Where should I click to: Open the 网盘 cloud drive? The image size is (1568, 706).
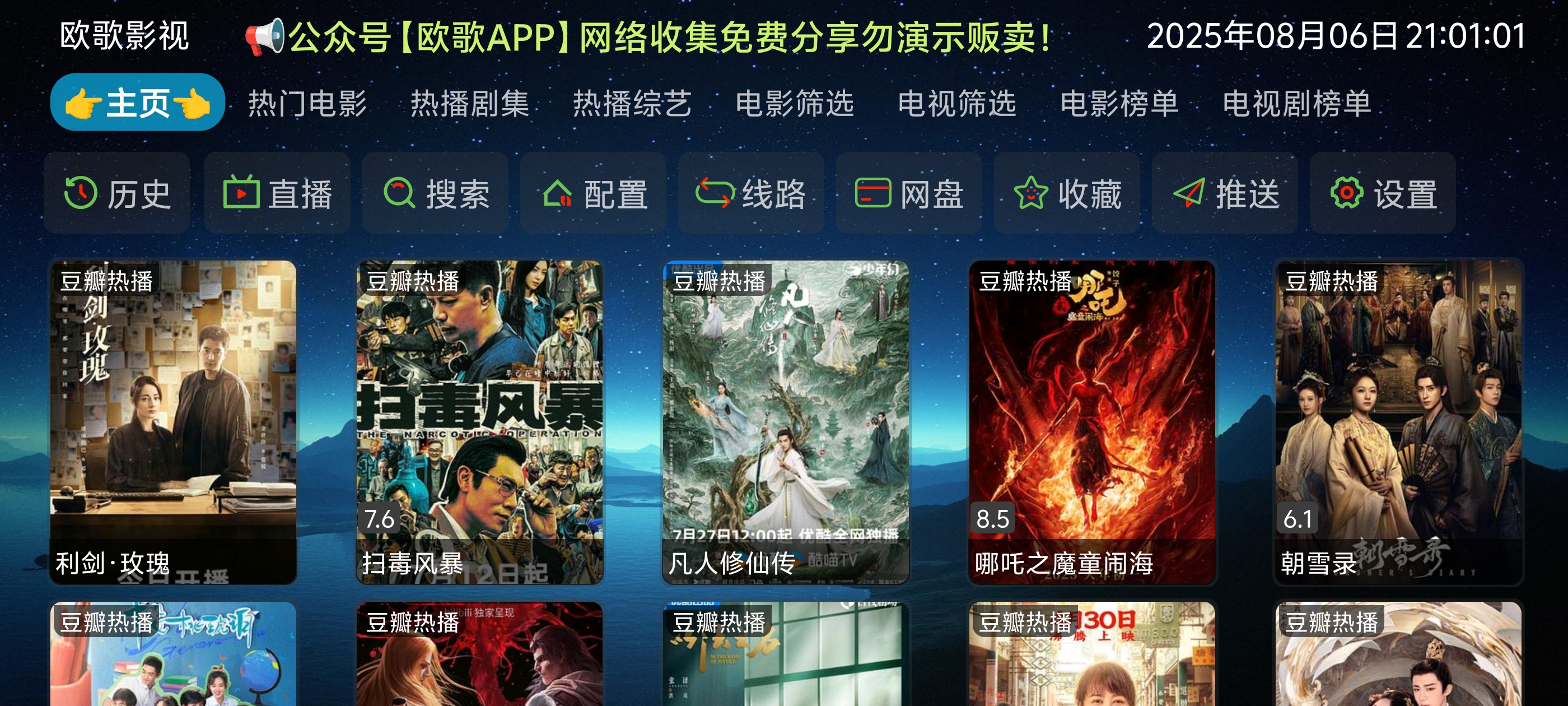909,194
